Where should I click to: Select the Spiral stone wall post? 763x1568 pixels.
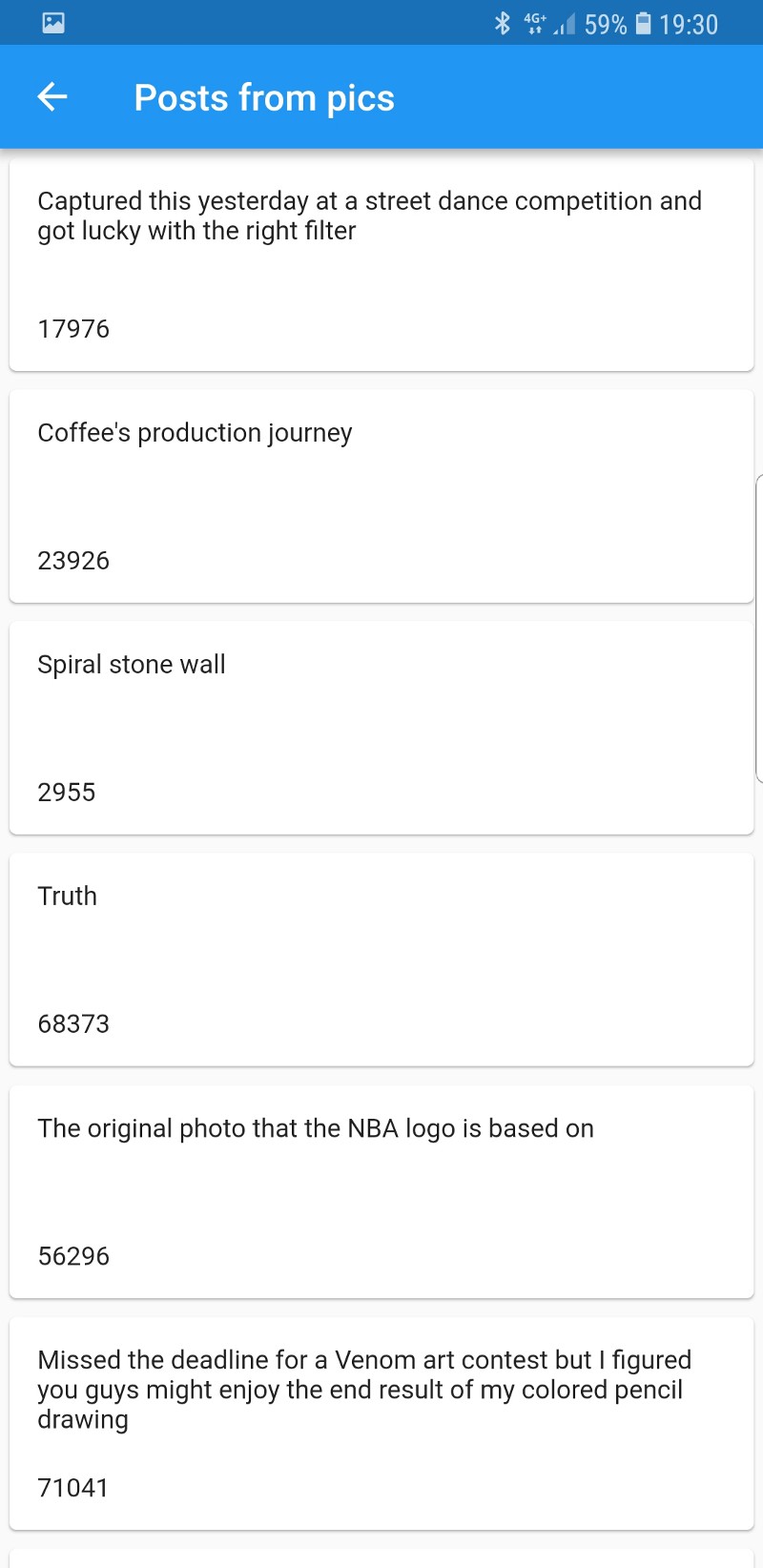pyautogui.click(x=381, y=728)
